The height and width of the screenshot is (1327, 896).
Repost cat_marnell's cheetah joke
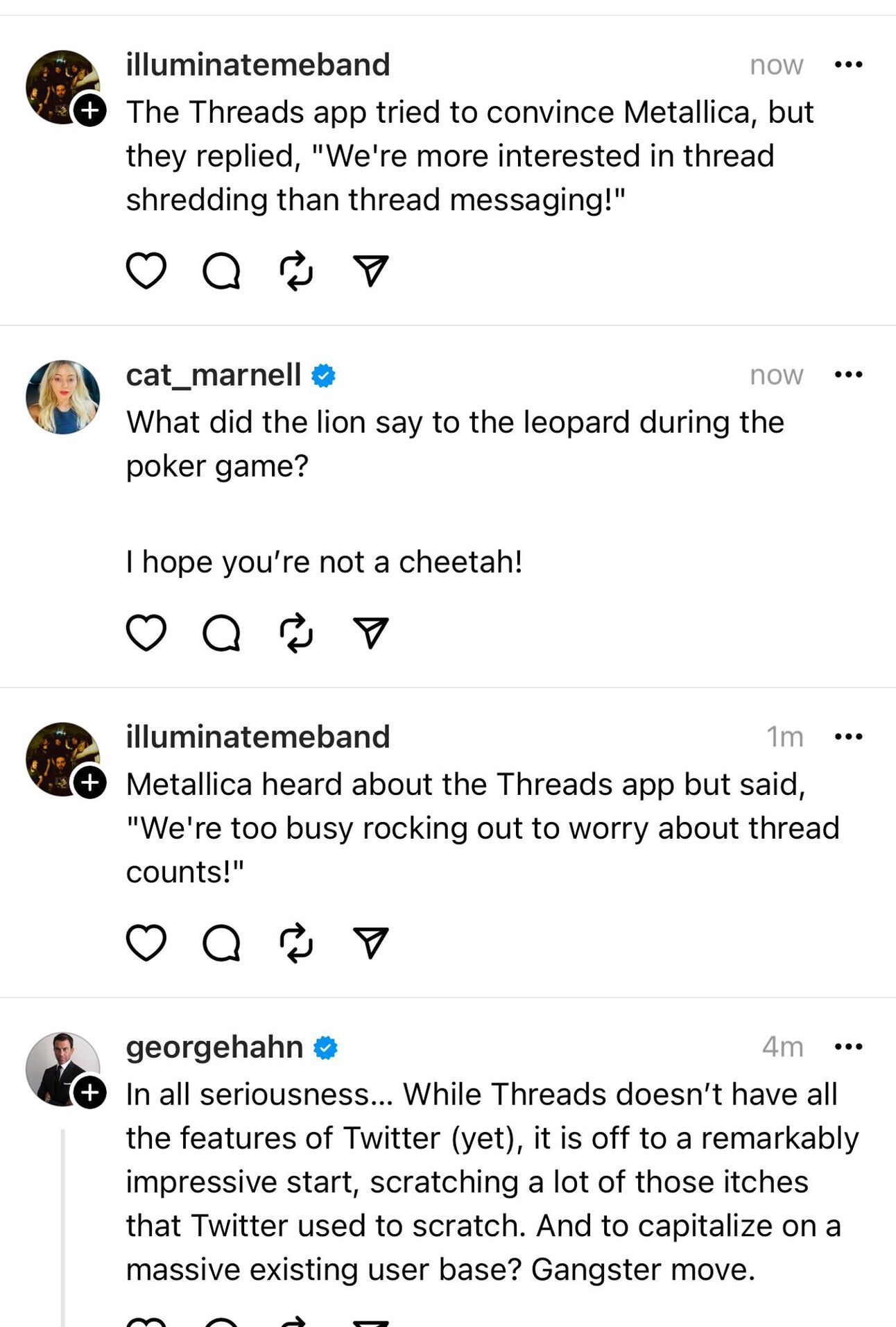point(296,633)
